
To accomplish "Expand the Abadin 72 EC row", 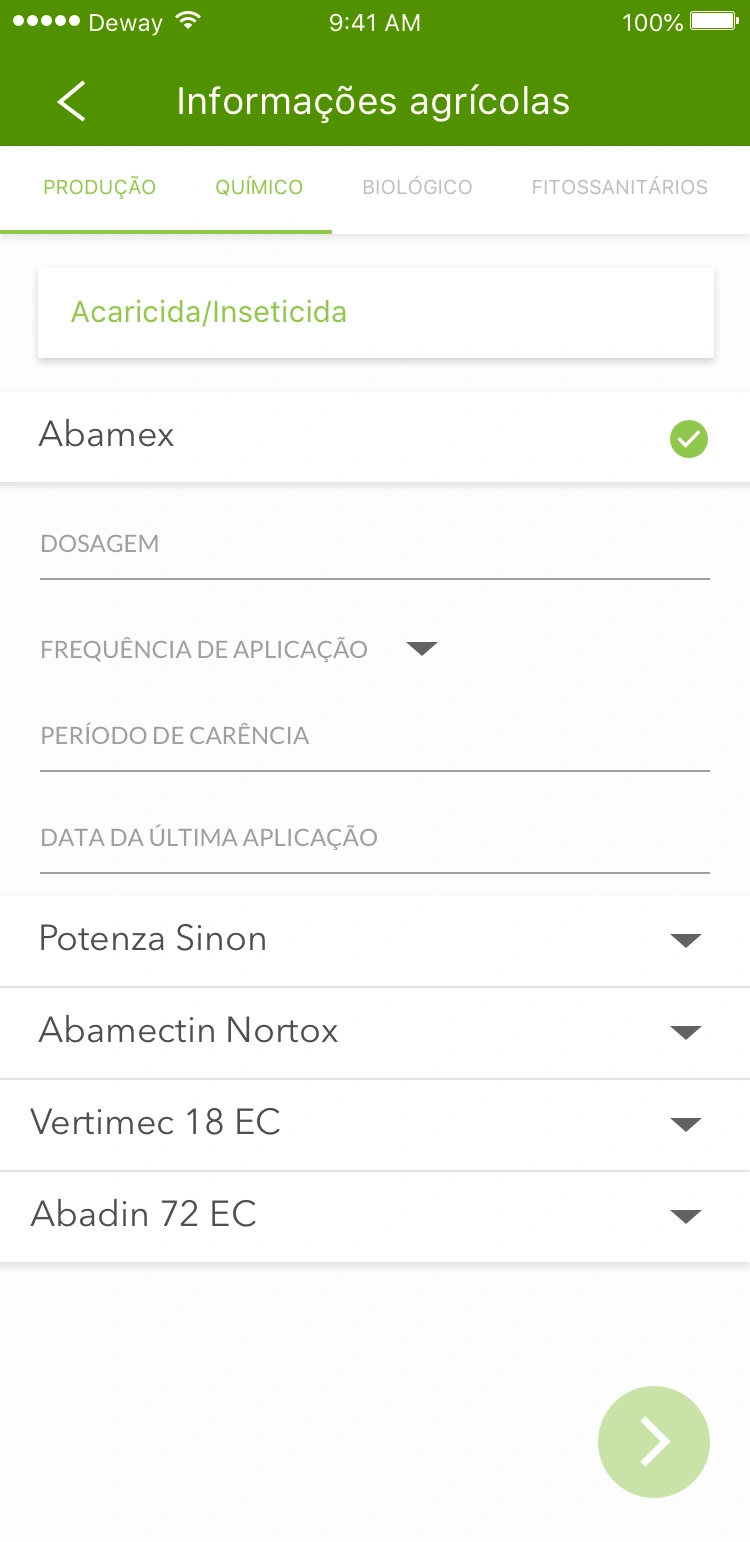I will tap(685, 1216).
